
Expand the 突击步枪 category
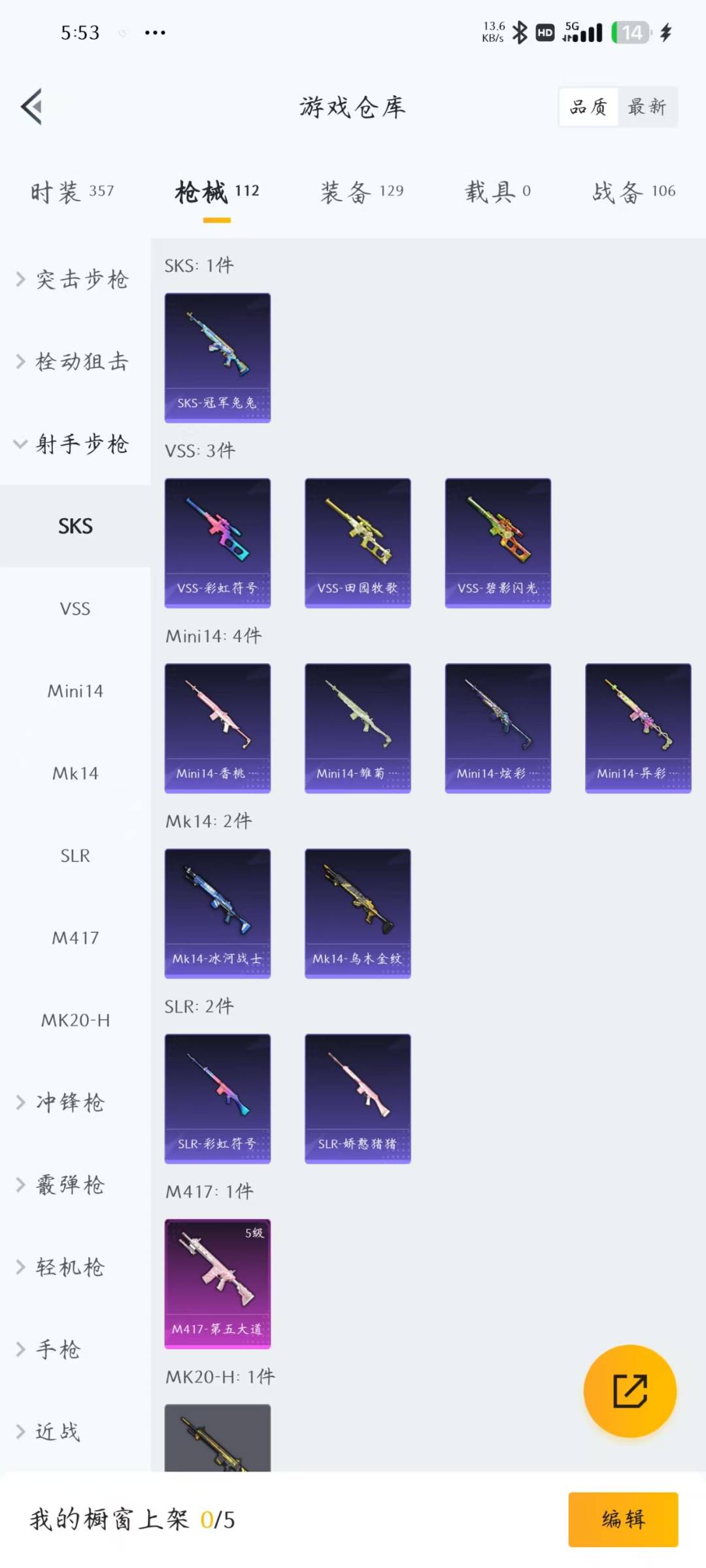73,280
